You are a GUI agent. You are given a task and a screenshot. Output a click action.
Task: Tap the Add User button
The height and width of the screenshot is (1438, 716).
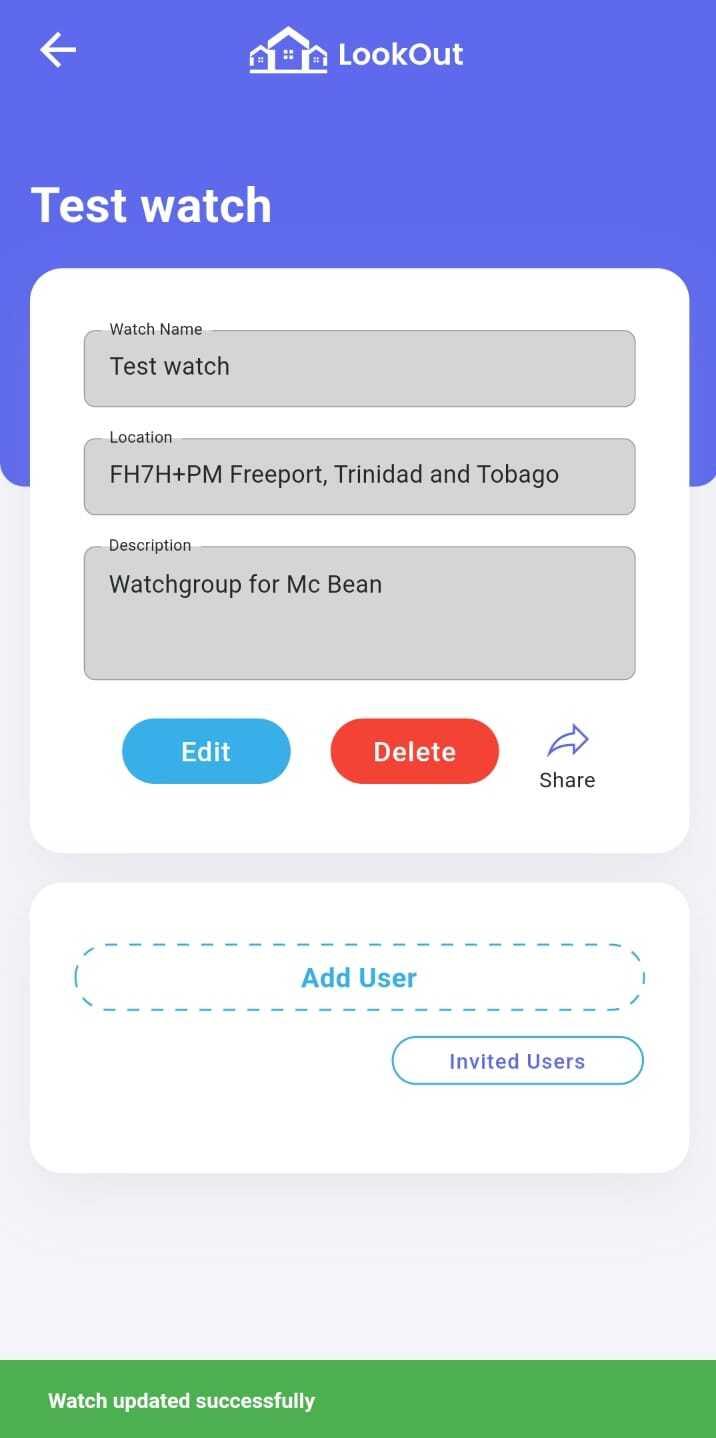pyautogui.click(x=359, y=977)
